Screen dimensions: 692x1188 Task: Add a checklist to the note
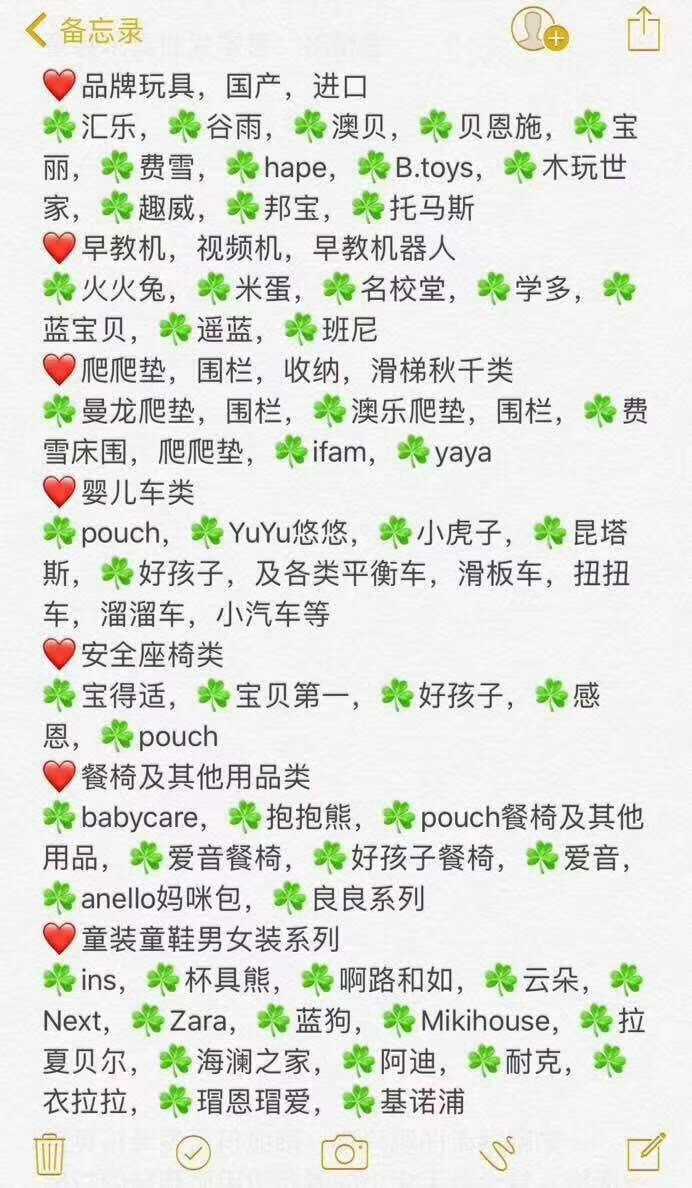(x=193, y=1153)
